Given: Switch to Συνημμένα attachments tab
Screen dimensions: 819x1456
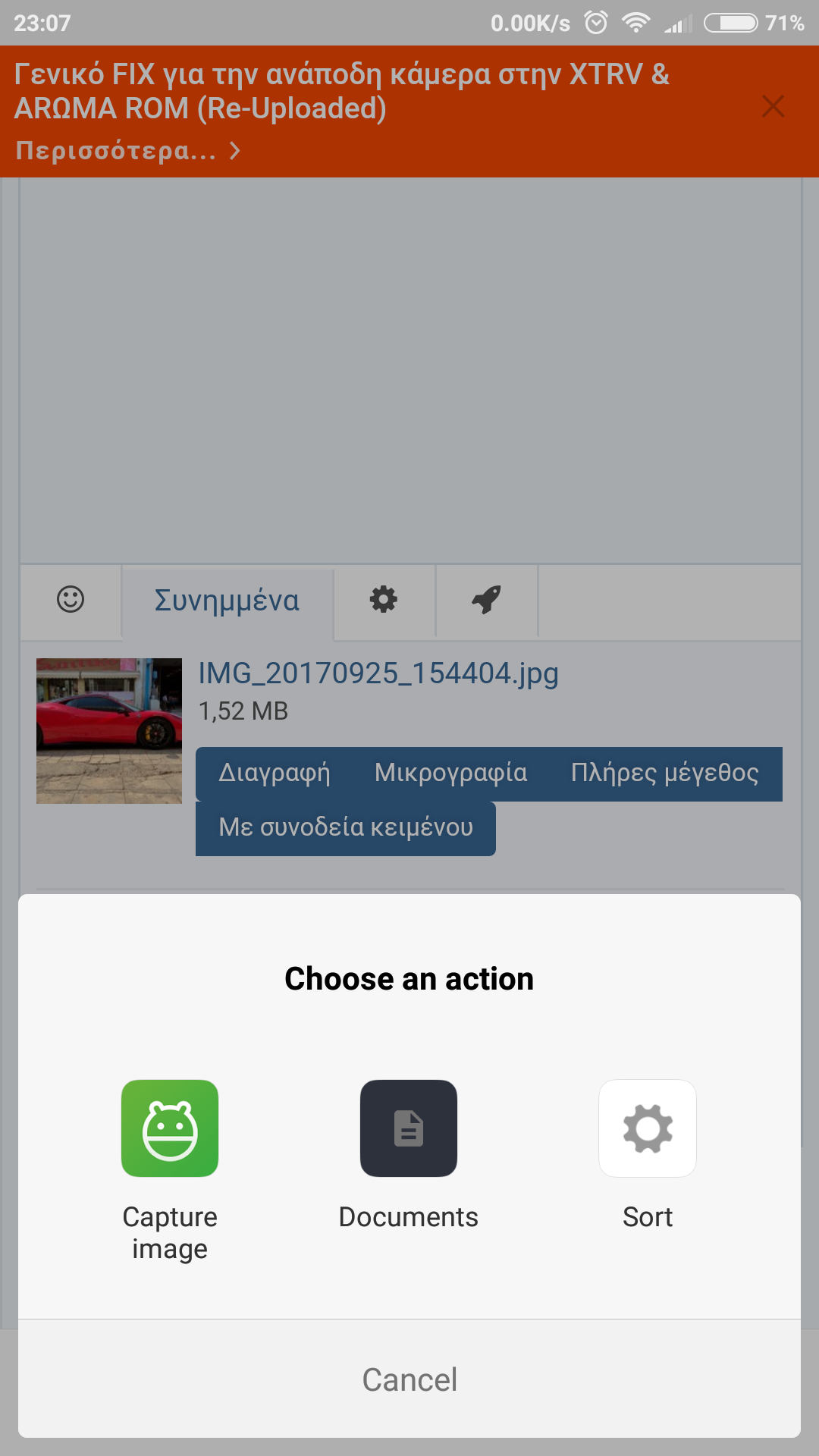Looking at the screenshot, I should (227, 601).
